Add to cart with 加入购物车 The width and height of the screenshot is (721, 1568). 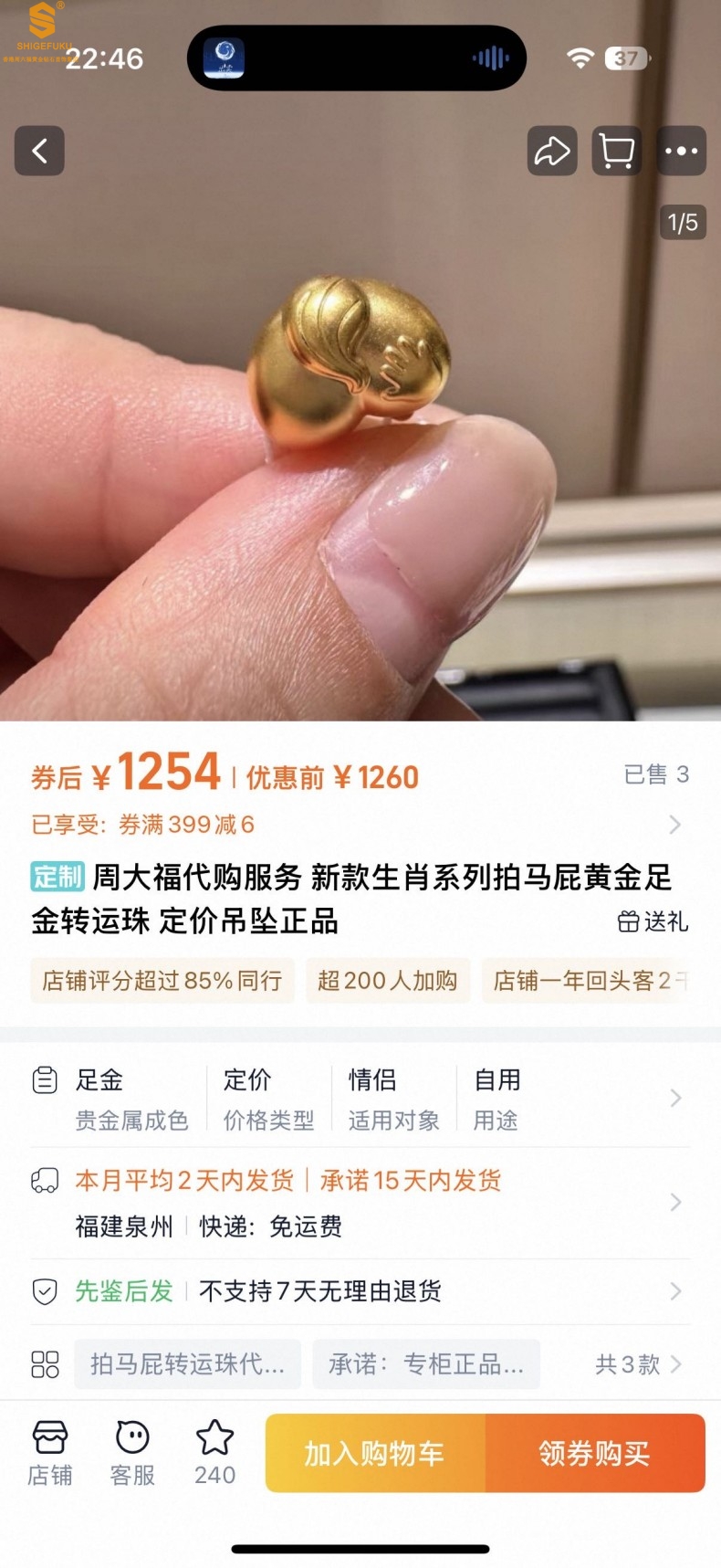pos(375,1453)
